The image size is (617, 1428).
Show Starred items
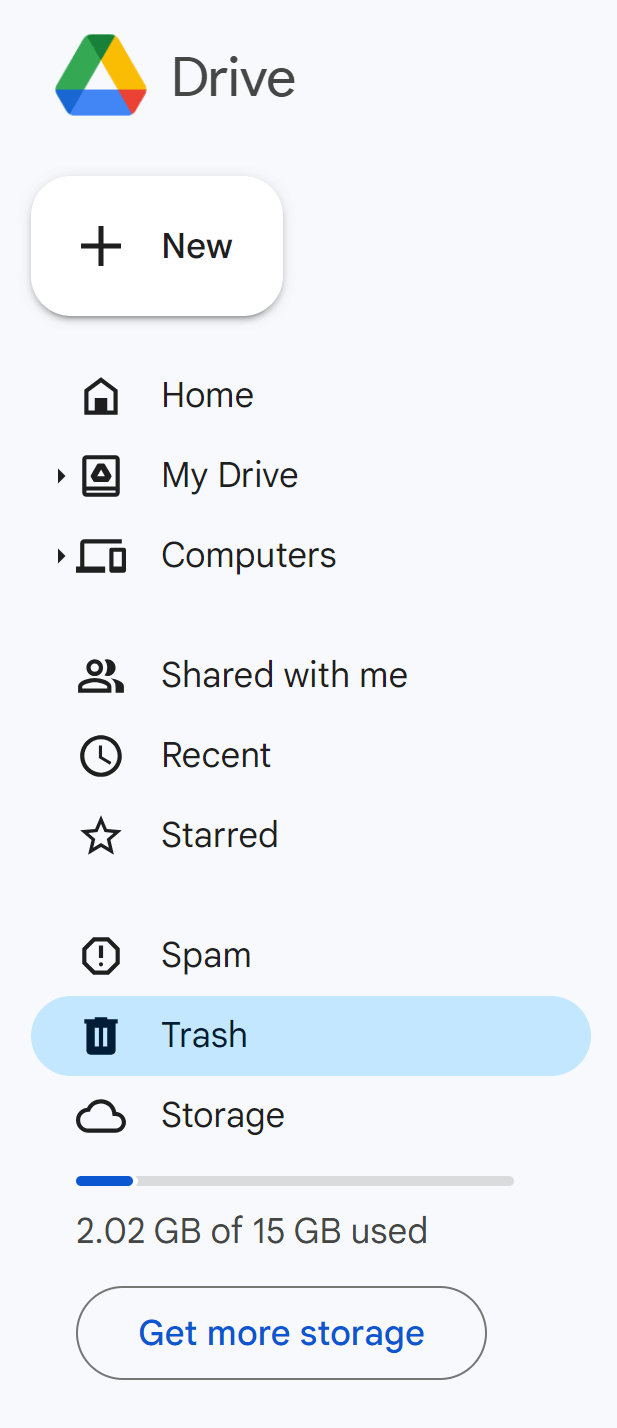coord(219,836)
